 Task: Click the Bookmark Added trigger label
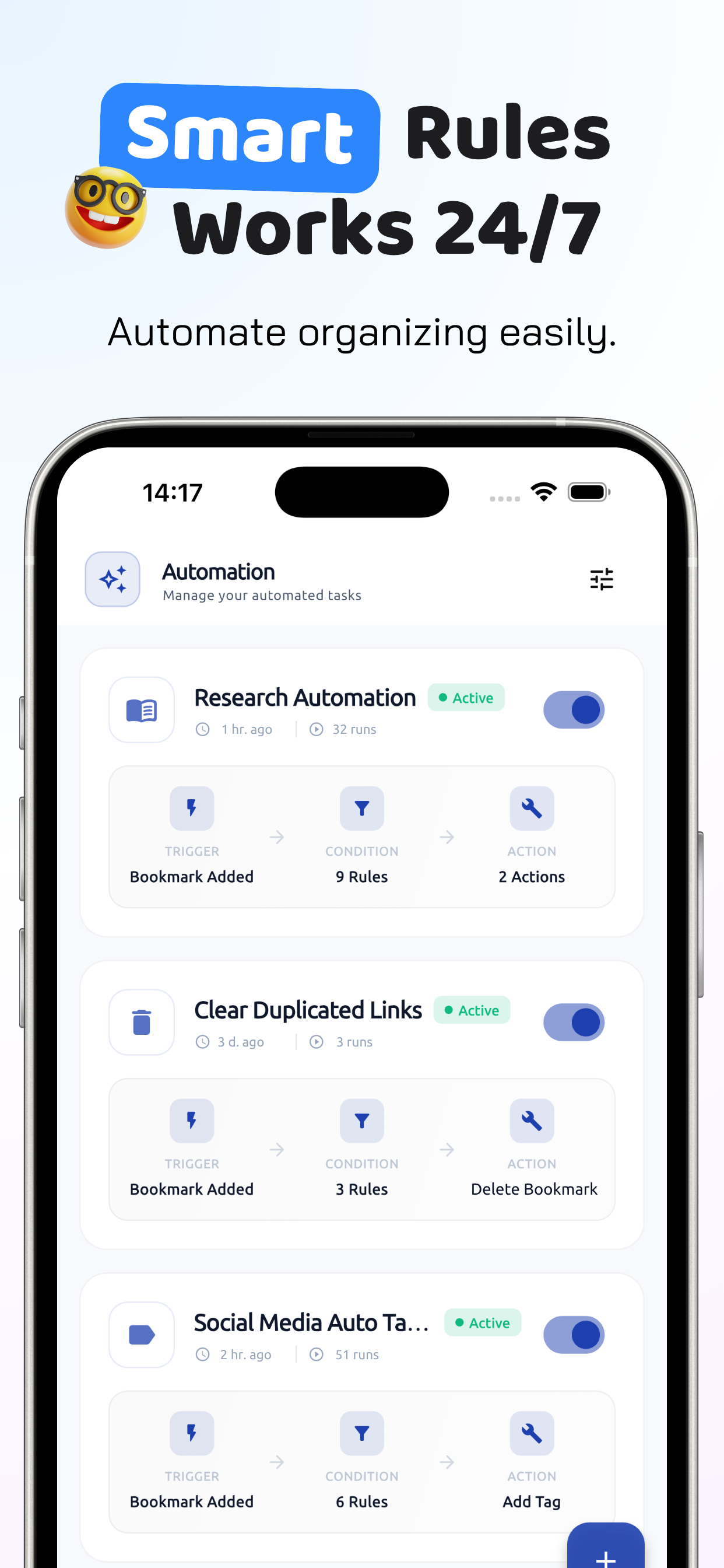[x=192, y=877]
